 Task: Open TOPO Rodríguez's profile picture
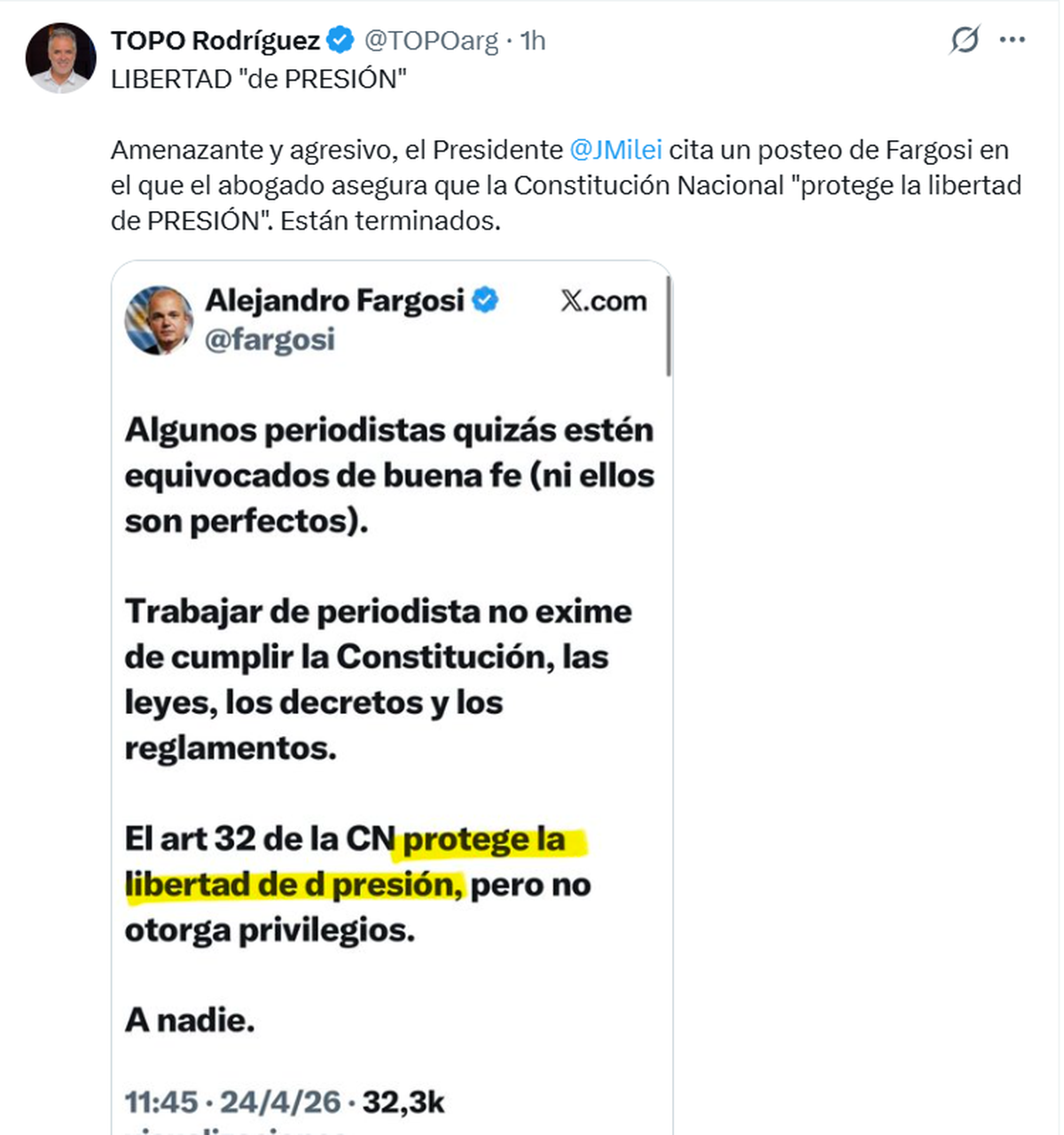pyautogui.click(x=60, y=59)
